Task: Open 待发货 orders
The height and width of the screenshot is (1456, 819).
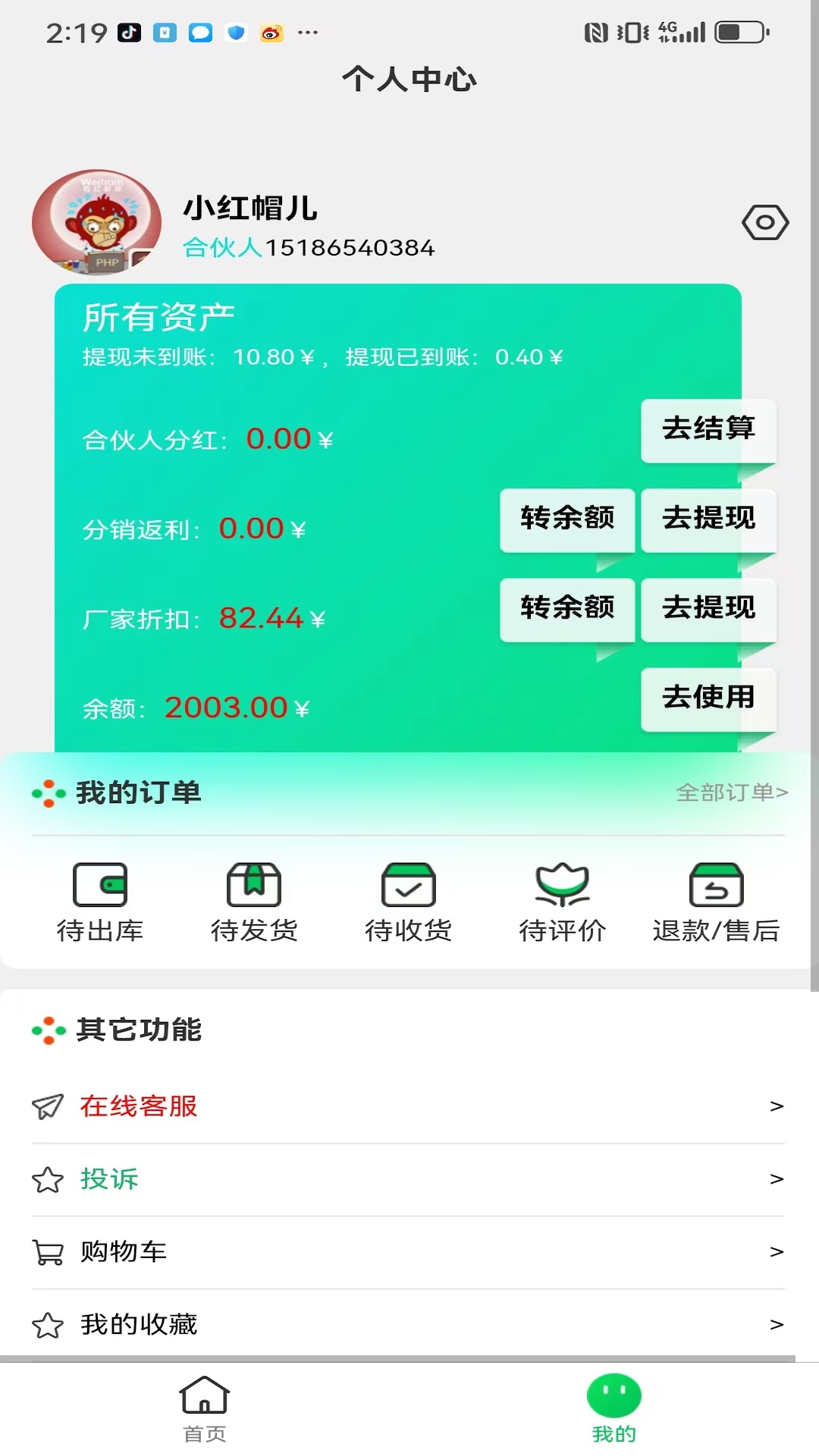Action: pyautogui.click(x=254, y=902)
